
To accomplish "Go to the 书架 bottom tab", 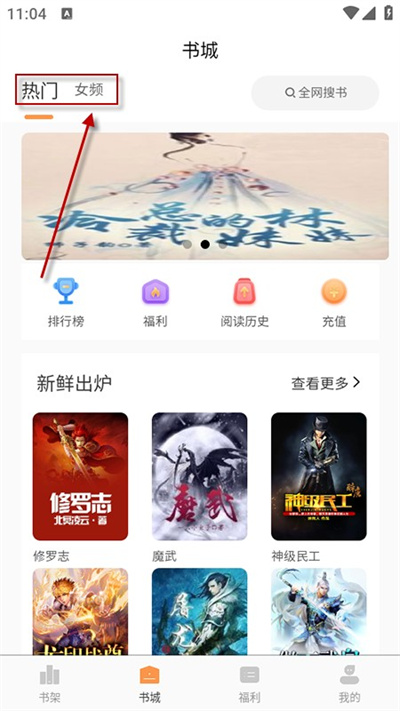I will click(x=49, y=684).
